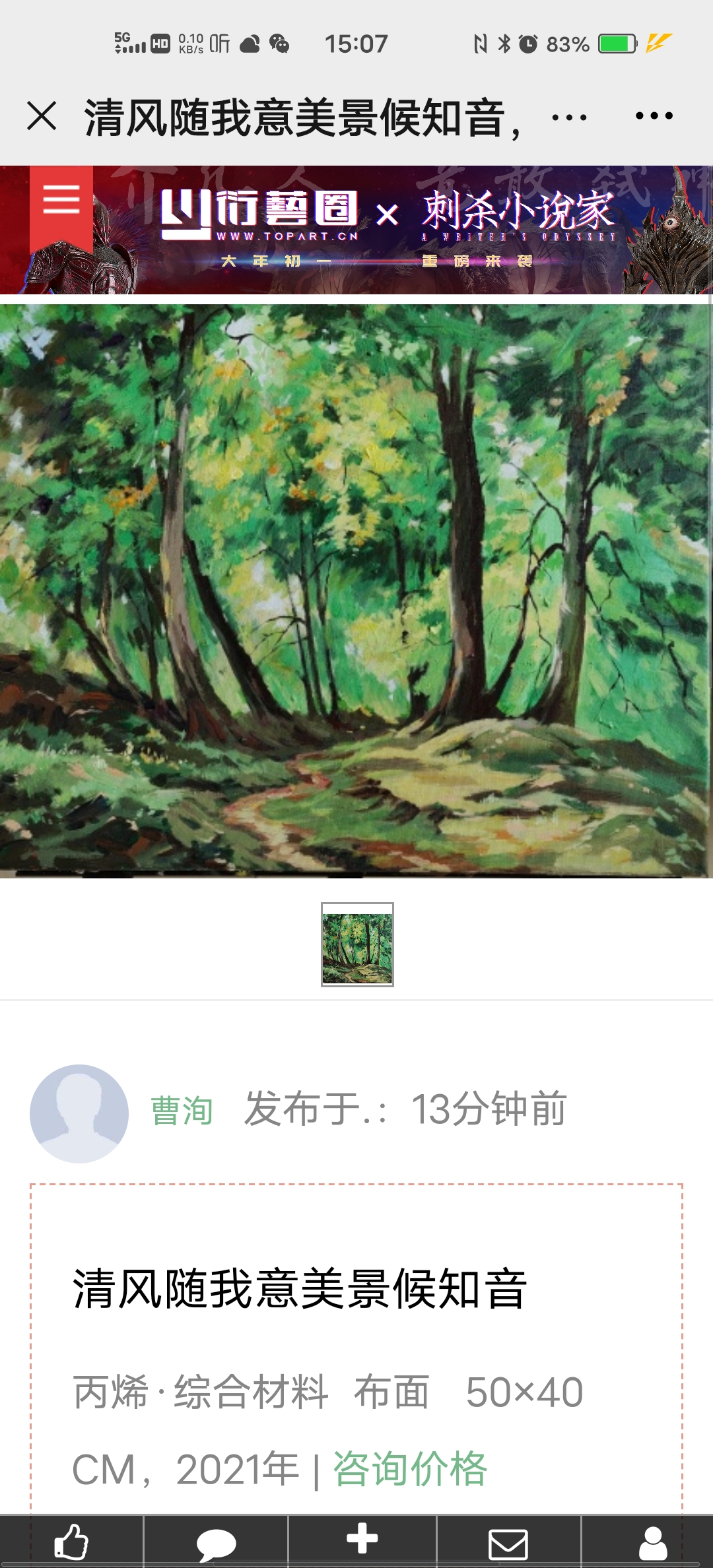Send a message via envelope icon
Viewport: 713px width, 1568px height.
click(508, 1543)
